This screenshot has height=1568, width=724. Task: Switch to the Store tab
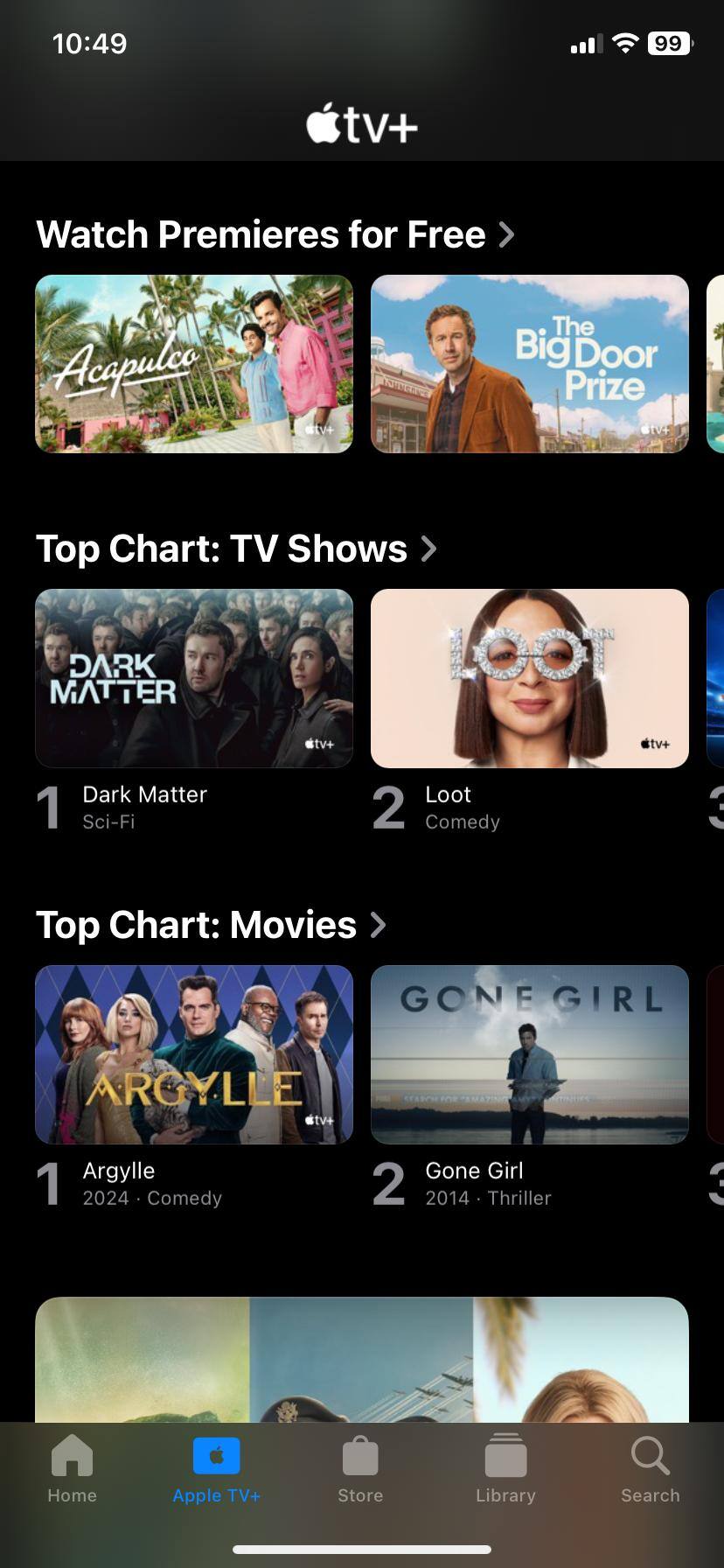coord(360,1470)
